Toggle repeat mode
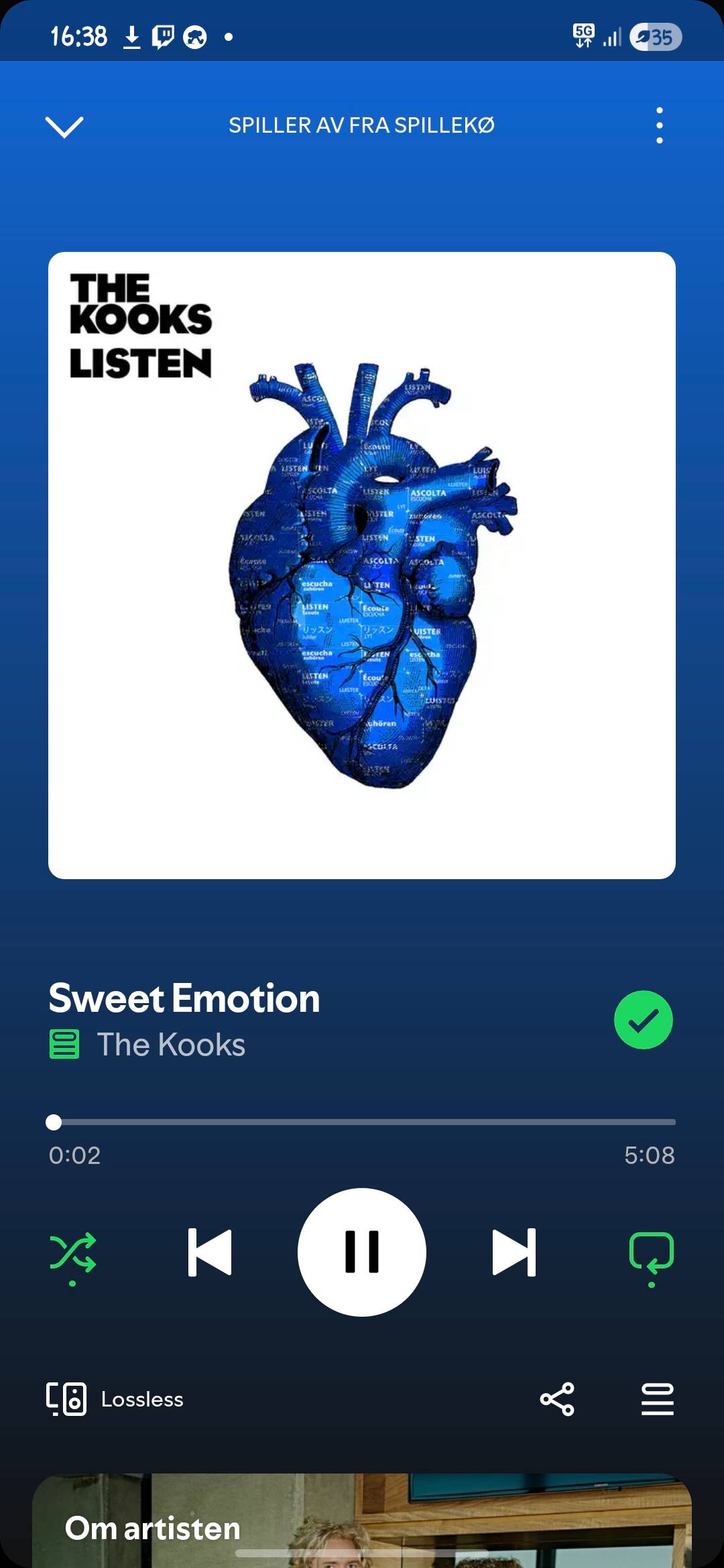The height and width of the screenshot is (1568, 724). pyautogui.click(x=652, y=1256)
